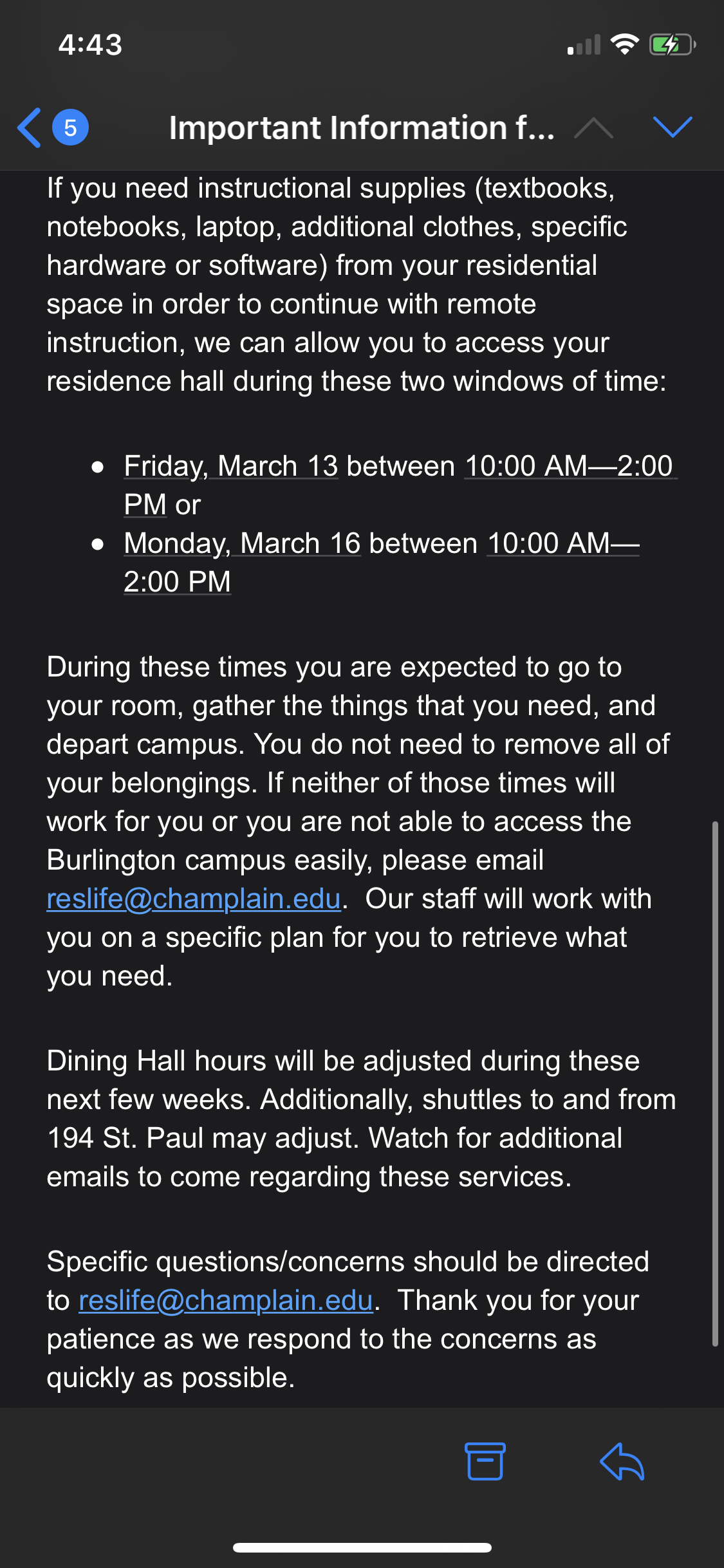
Task: Tap the reslife@champlain.edu link in the last paragraph
Action: click(x=226, y=1300)
